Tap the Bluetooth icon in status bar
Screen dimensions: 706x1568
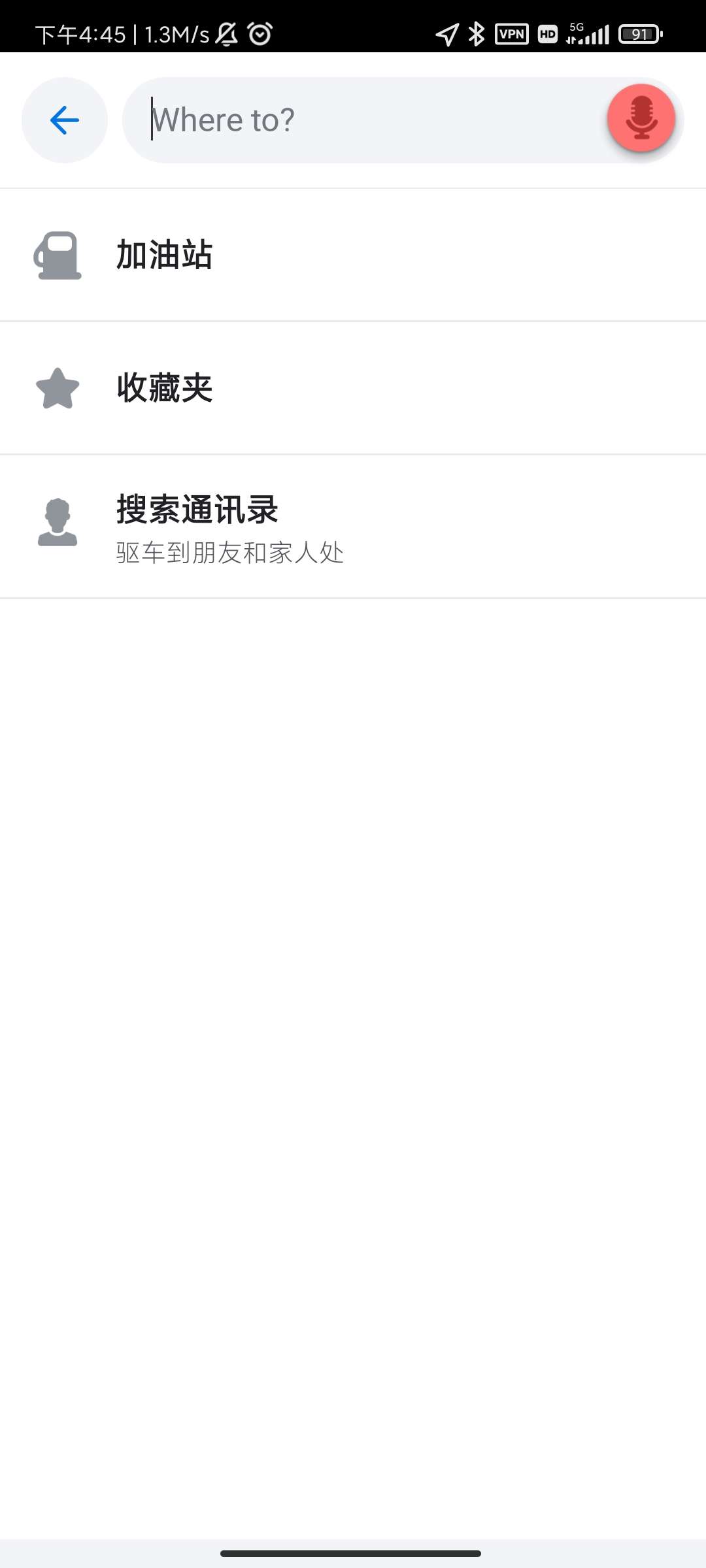pyautogui.click(x=476, y=32)
